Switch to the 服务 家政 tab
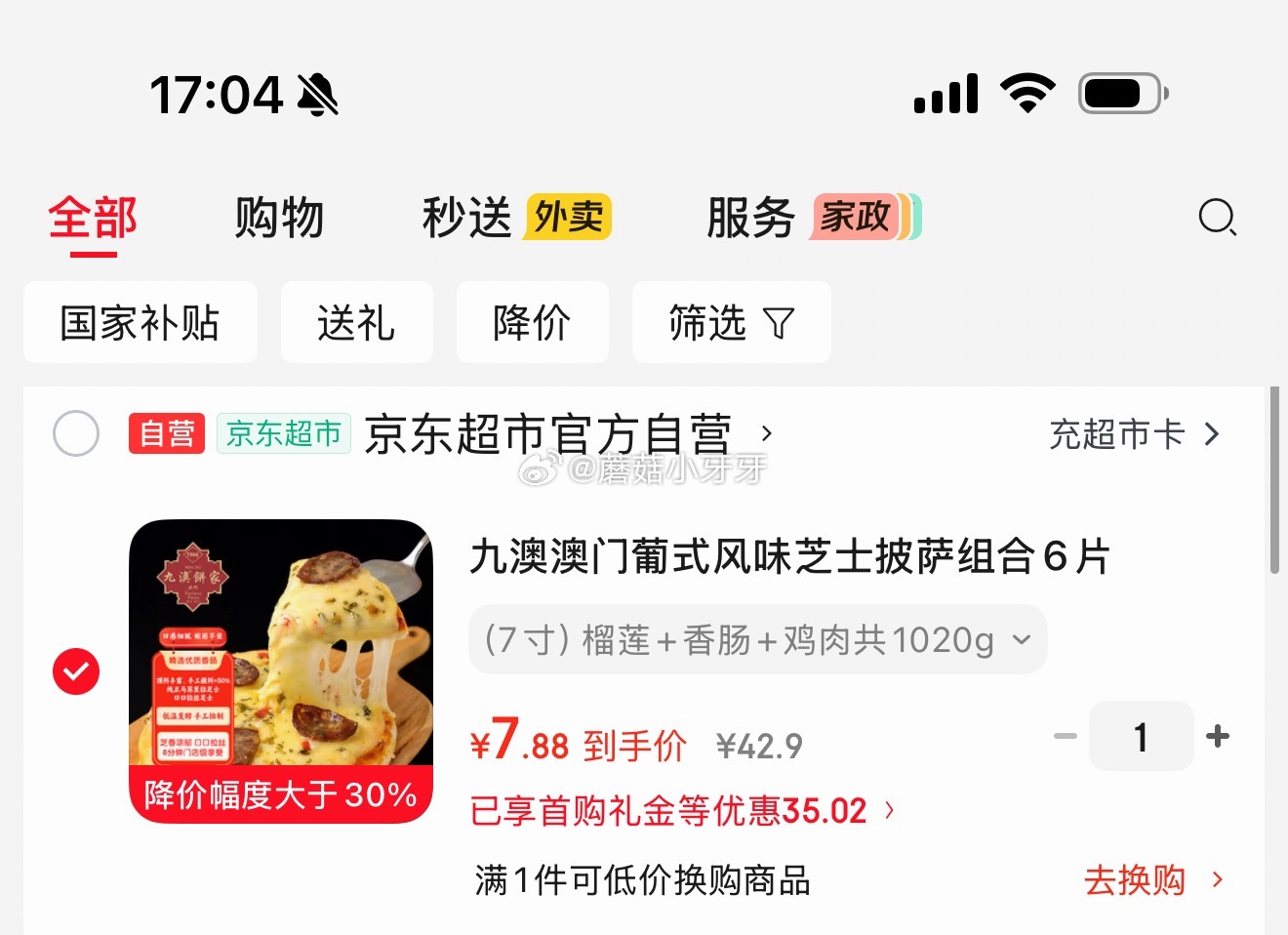1288x935 pixels. coord(814,217)
